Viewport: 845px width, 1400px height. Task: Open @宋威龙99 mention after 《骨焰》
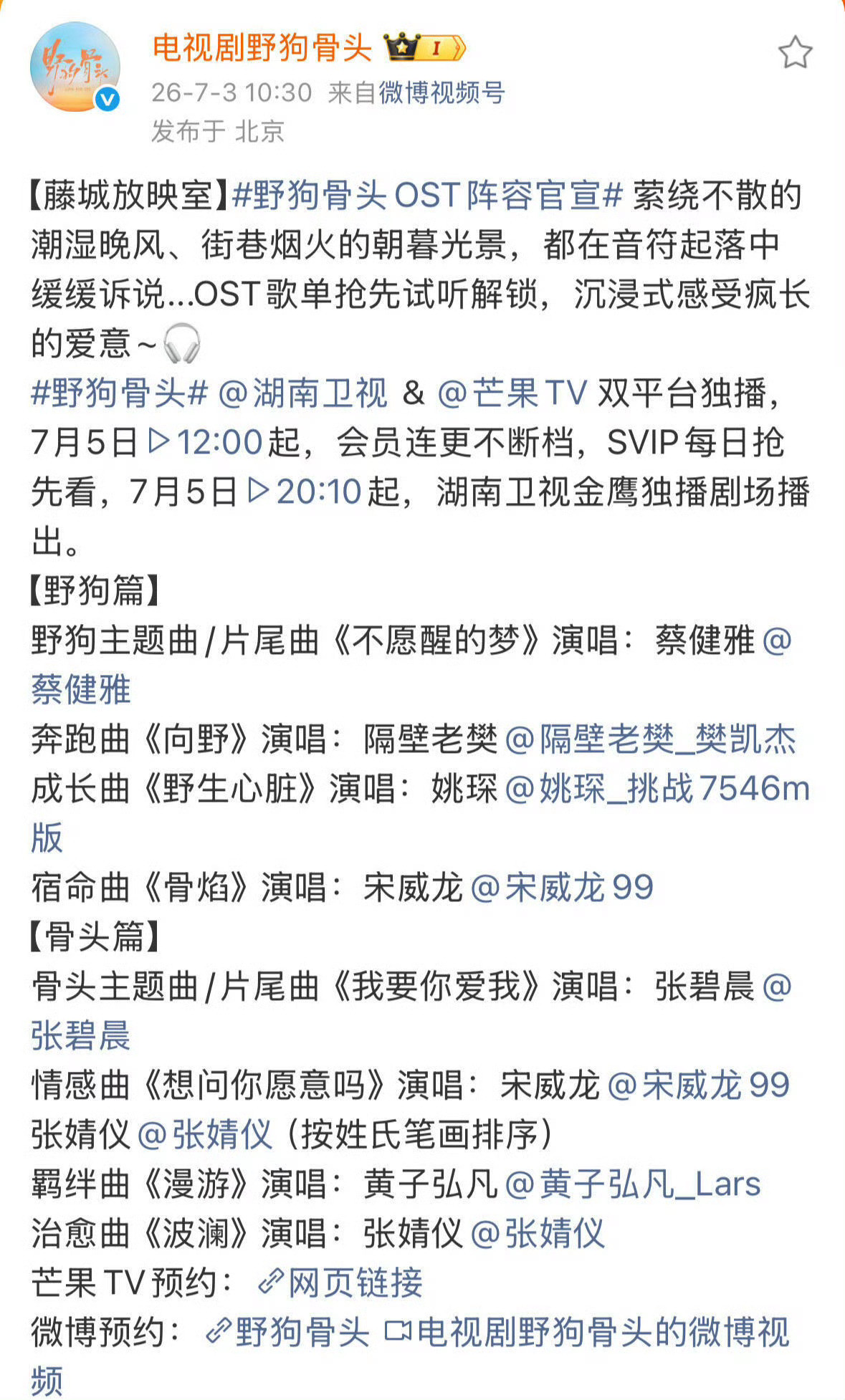coord(563,888)
